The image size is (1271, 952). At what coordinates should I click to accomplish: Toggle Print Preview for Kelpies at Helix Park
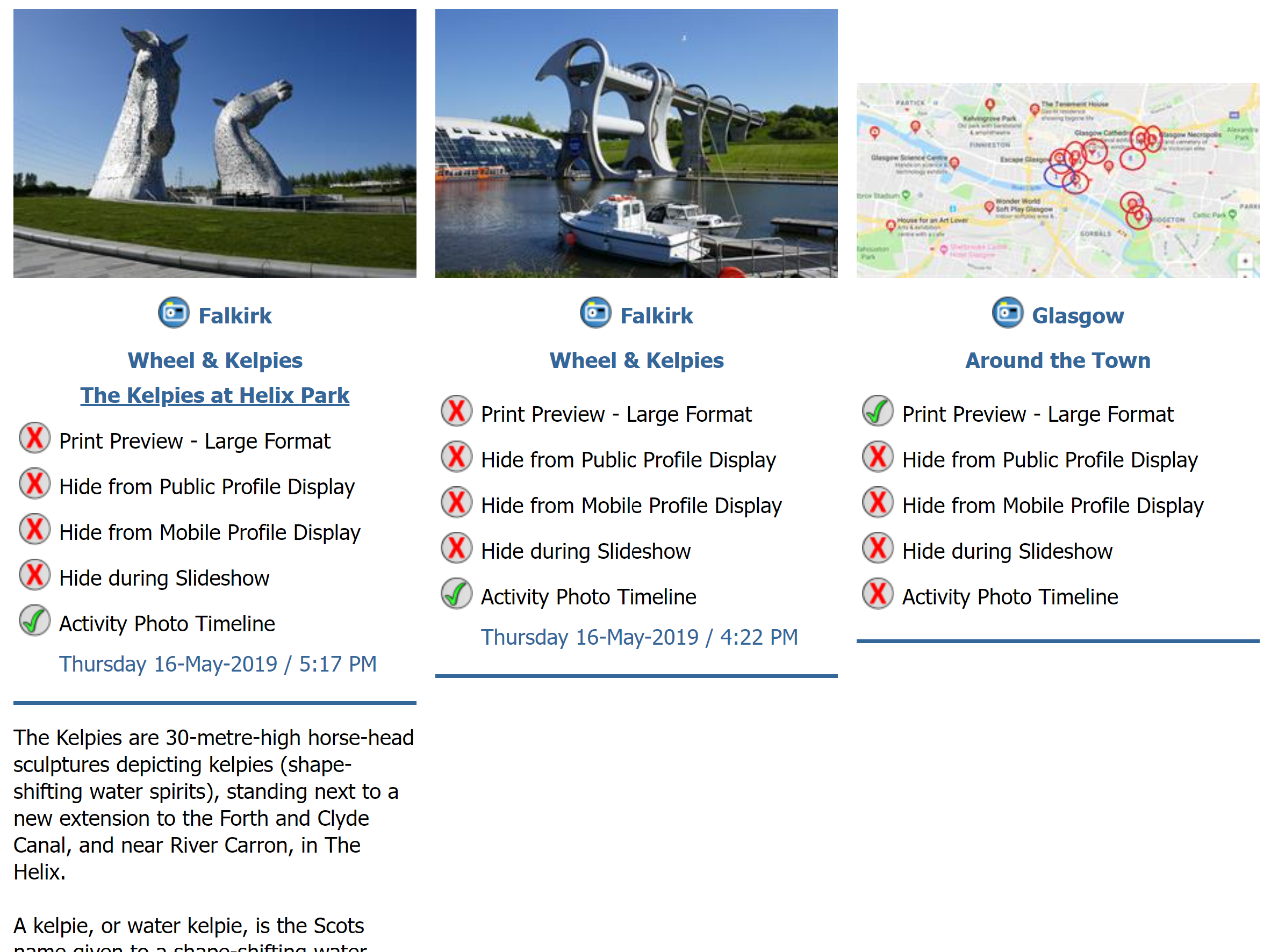pyautogui.click(x=34, y=438)
